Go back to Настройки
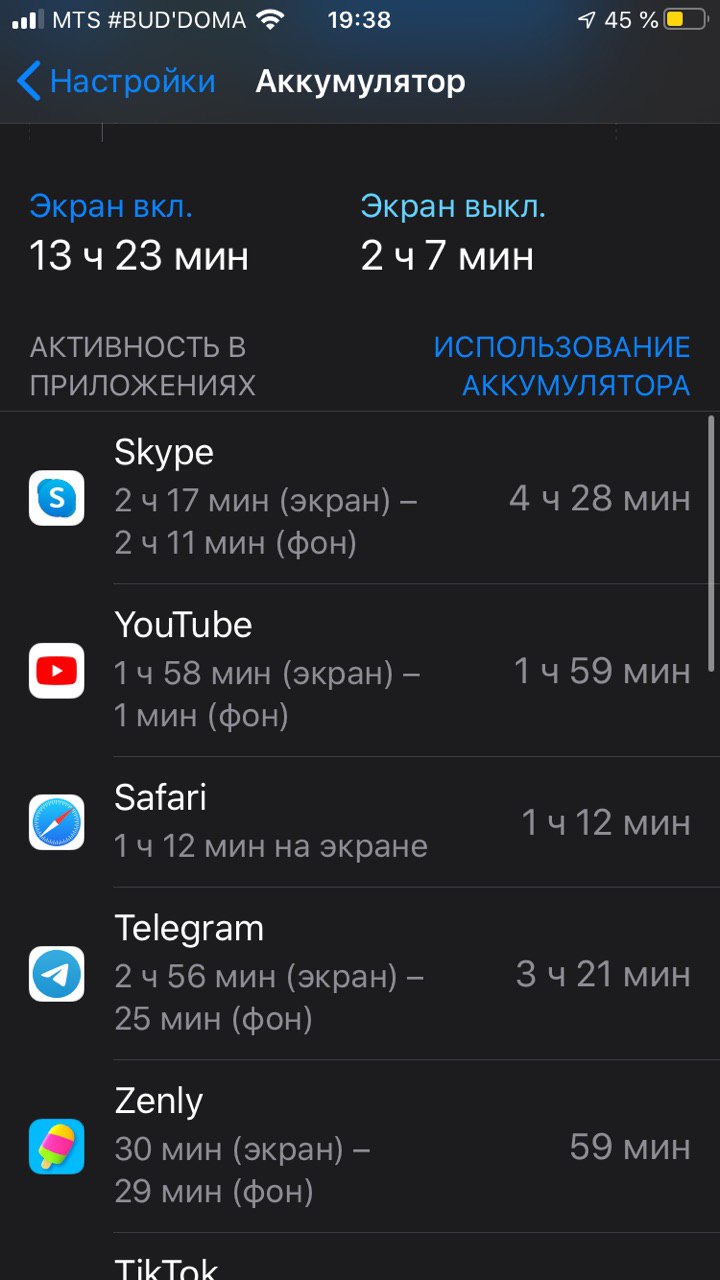Image resolution: width=720 pixels, height=1280 pixels. 116,81
